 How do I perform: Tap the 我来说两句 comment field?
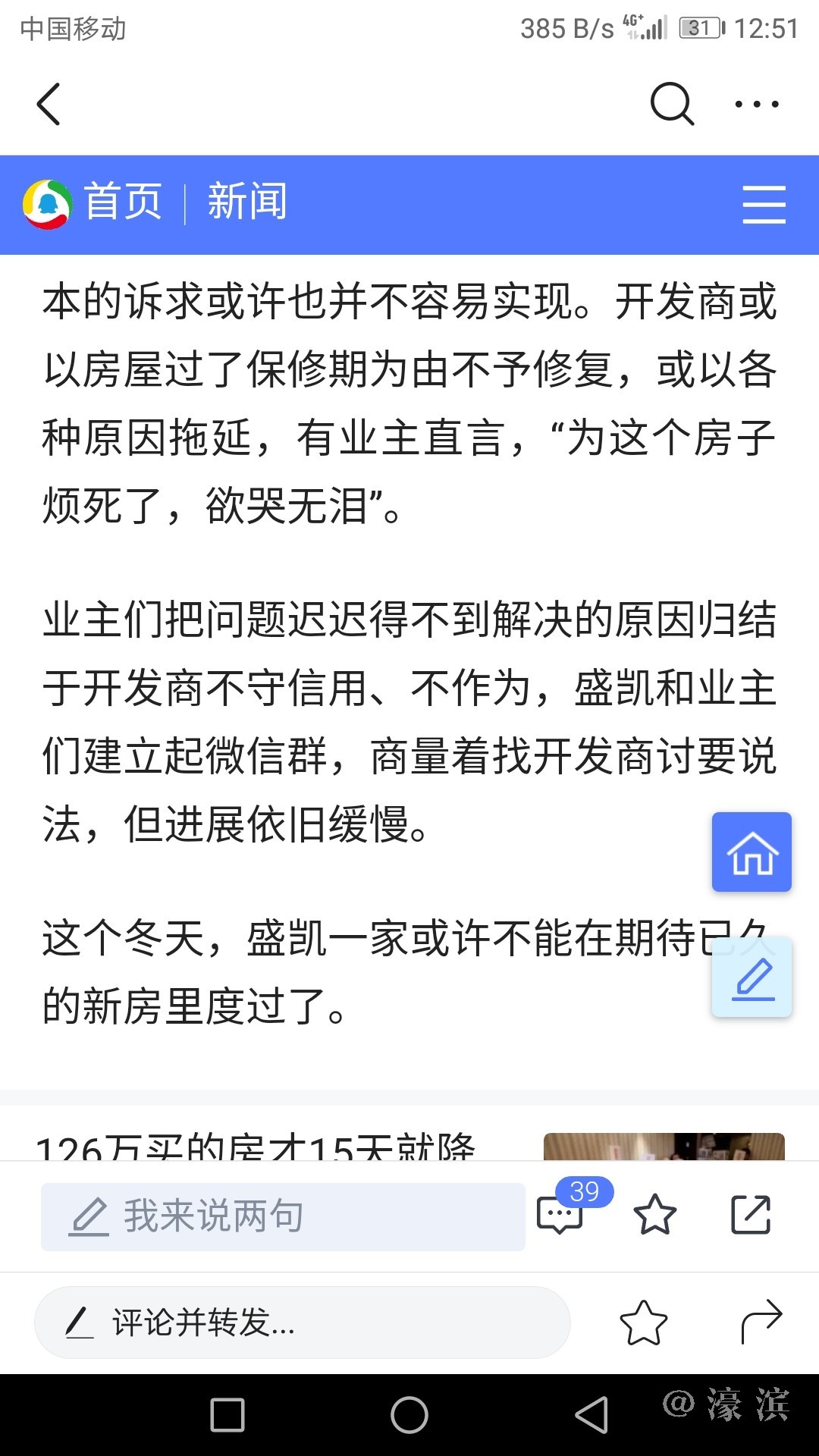pos(283,1216)
